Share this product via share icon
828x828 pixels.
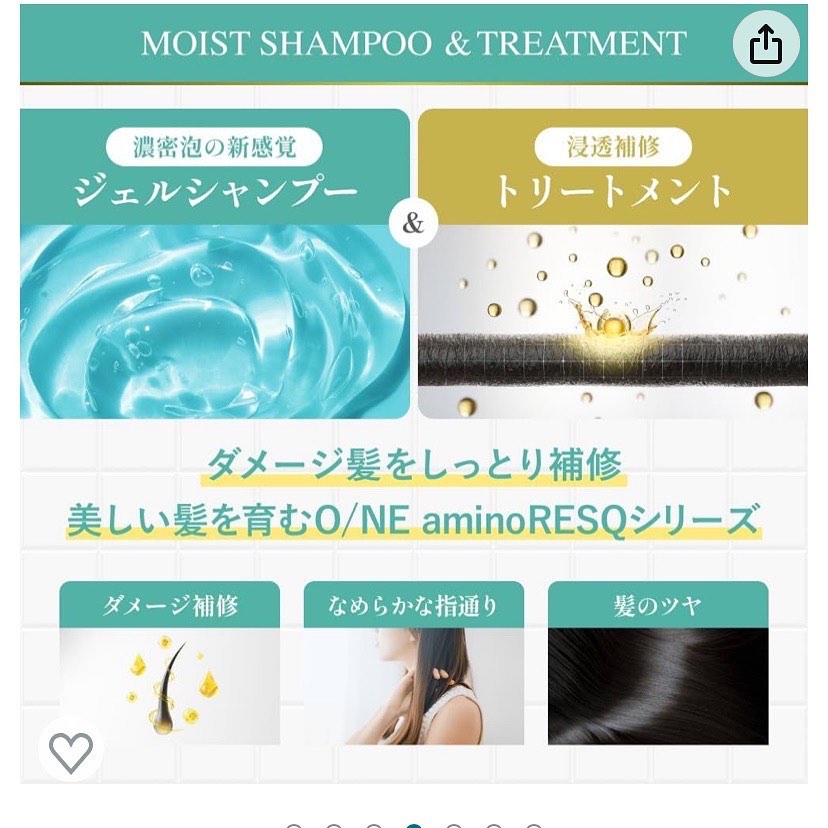tap(766, 44)
